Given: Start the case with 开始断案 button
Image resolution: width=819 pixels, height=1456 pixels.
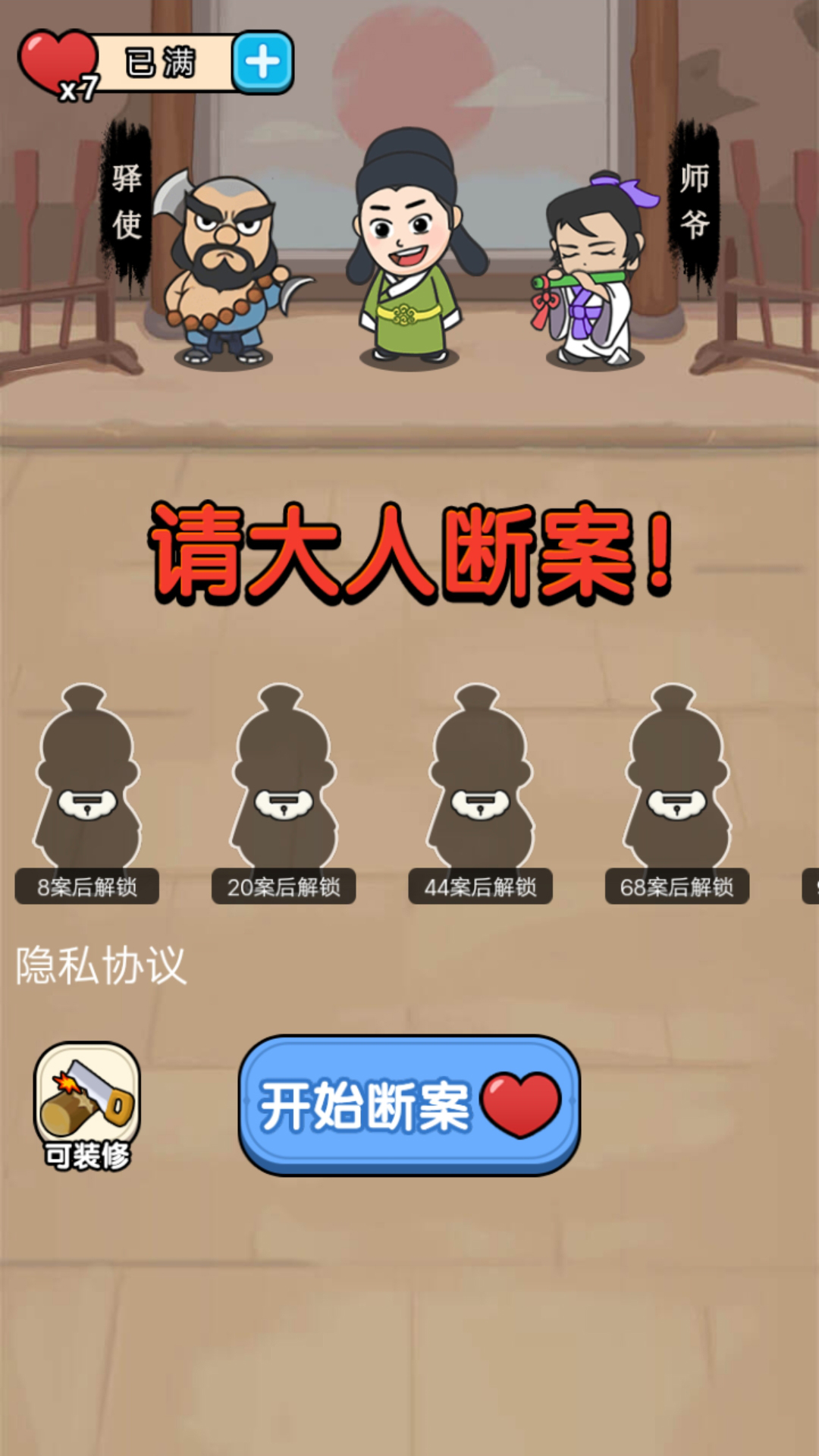Looking at the screenshot, I should (409, 1106).
